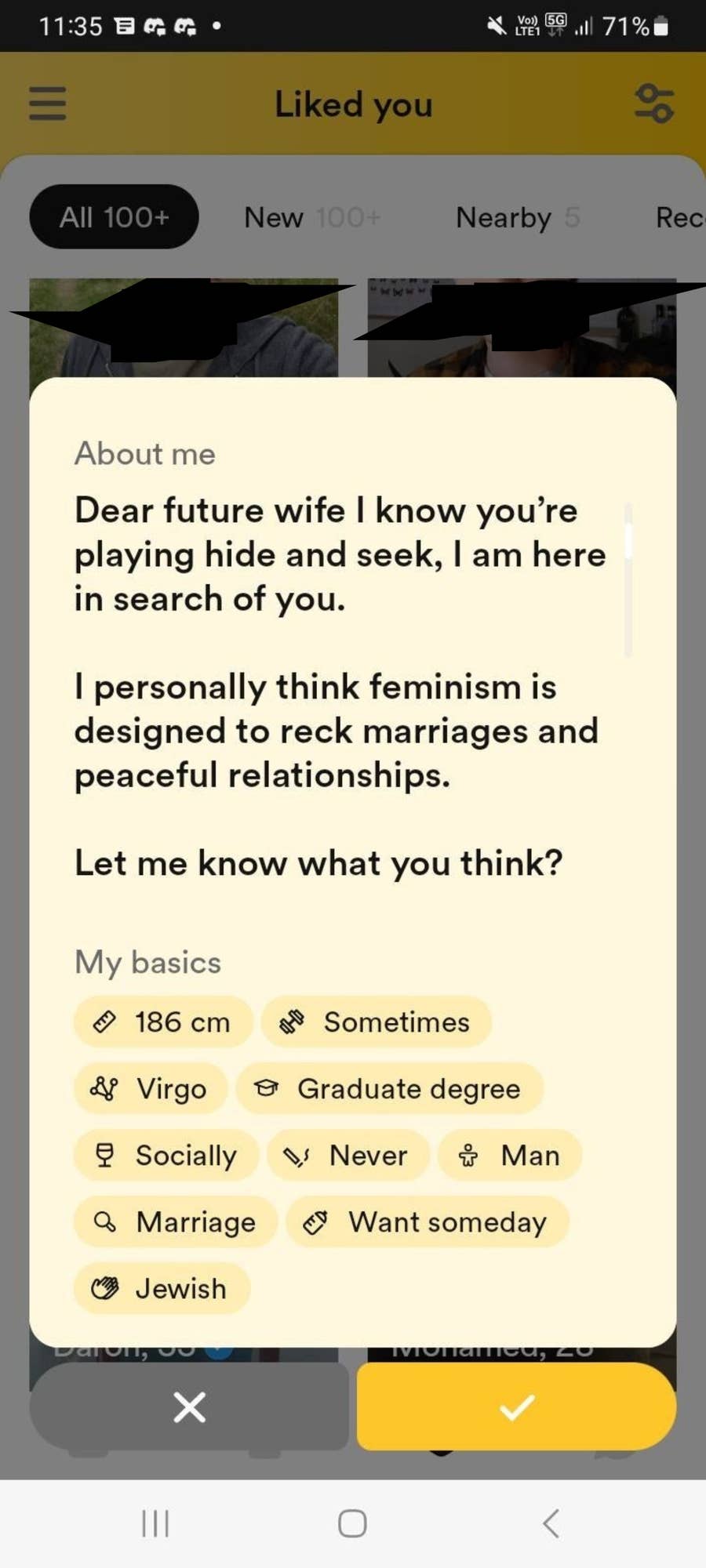Click the graduation cap education icon
Screen dimensions: 706x1568
point(267,1088)
